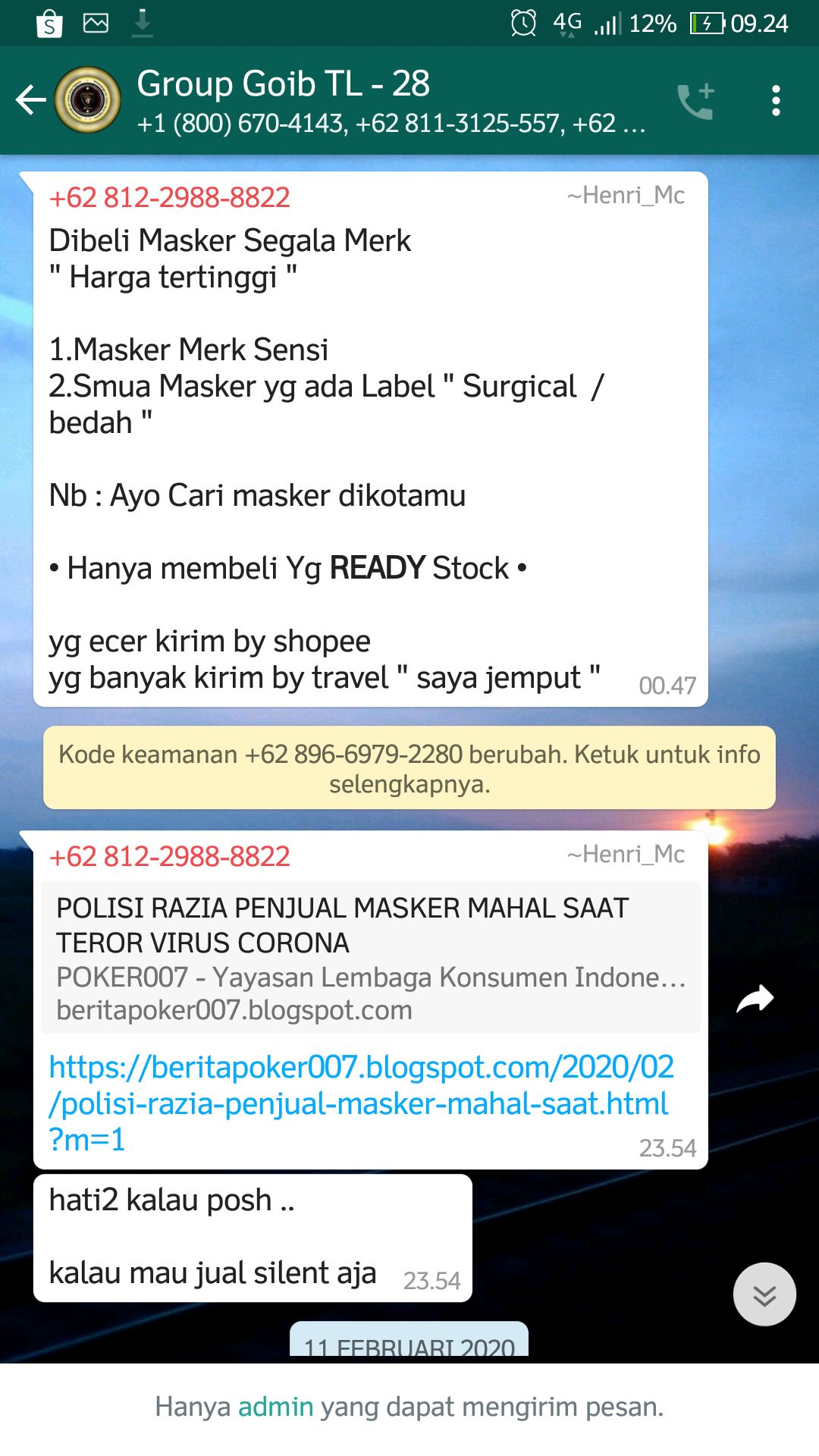Image resolution: width=819 pixels, height=1456 pixels.
Task: Open the beritapoker007 blogspot URL
Action: 359,1103
